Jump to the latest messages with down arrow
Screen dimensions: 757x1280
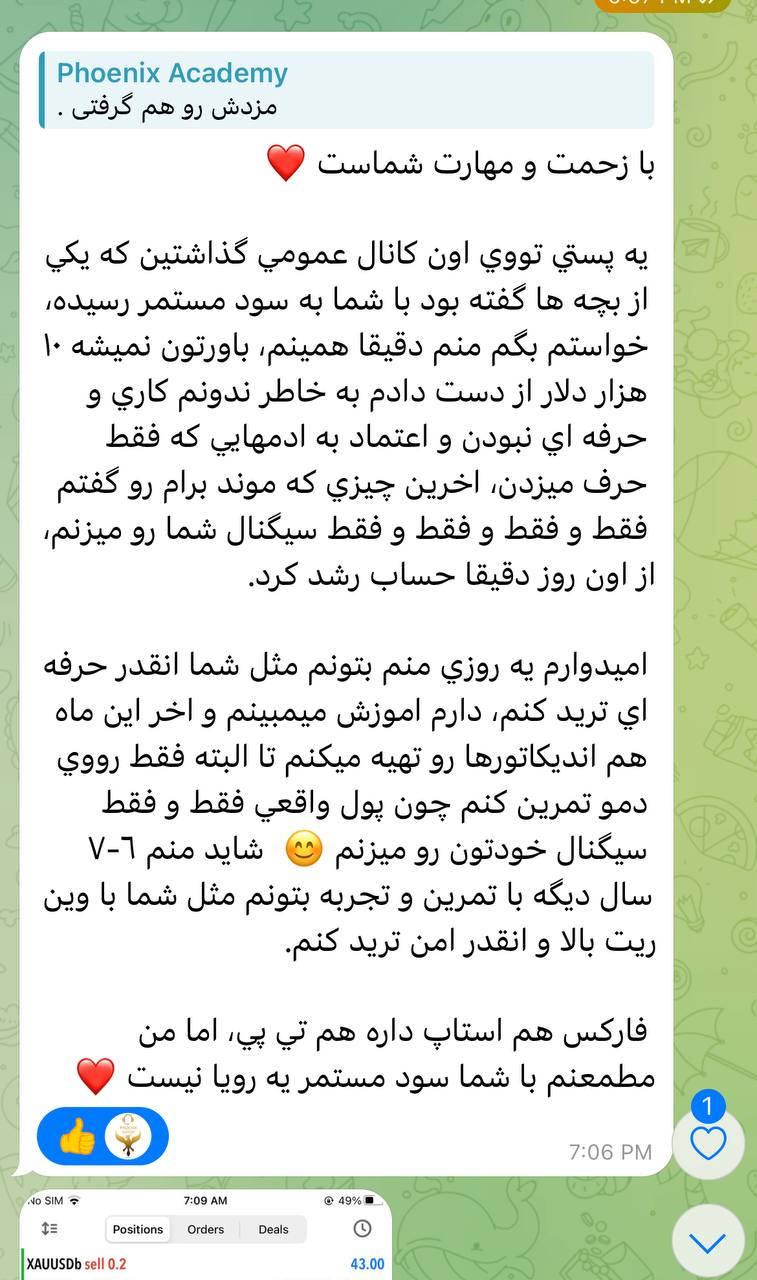point(708,1241)
